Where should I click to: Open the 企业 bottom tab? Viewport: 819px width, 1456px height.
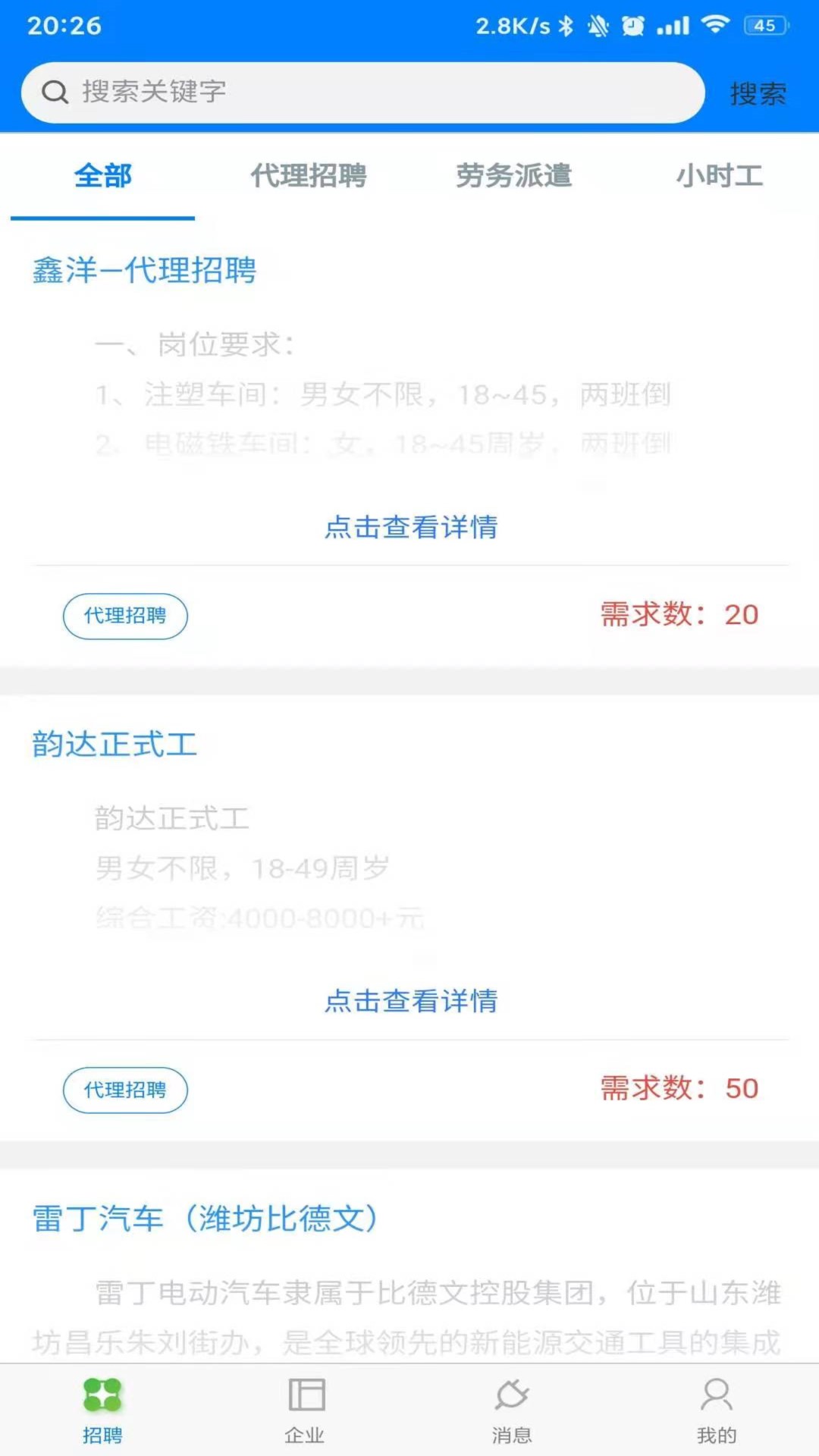point(306,1411)
